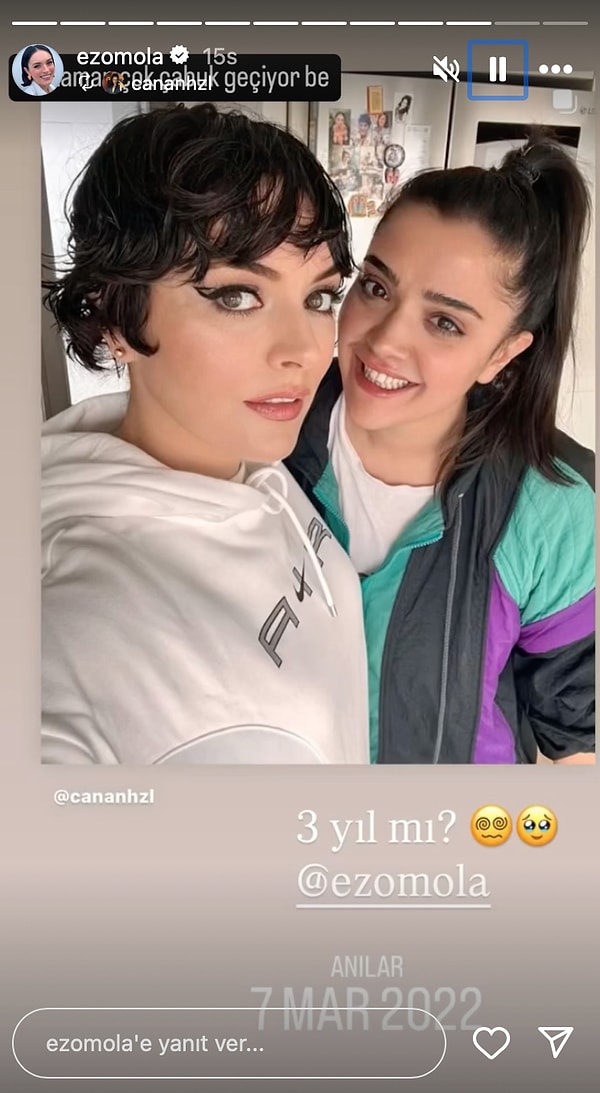
Task: Unmute the story sound
Action: click(x=446, y=69)
